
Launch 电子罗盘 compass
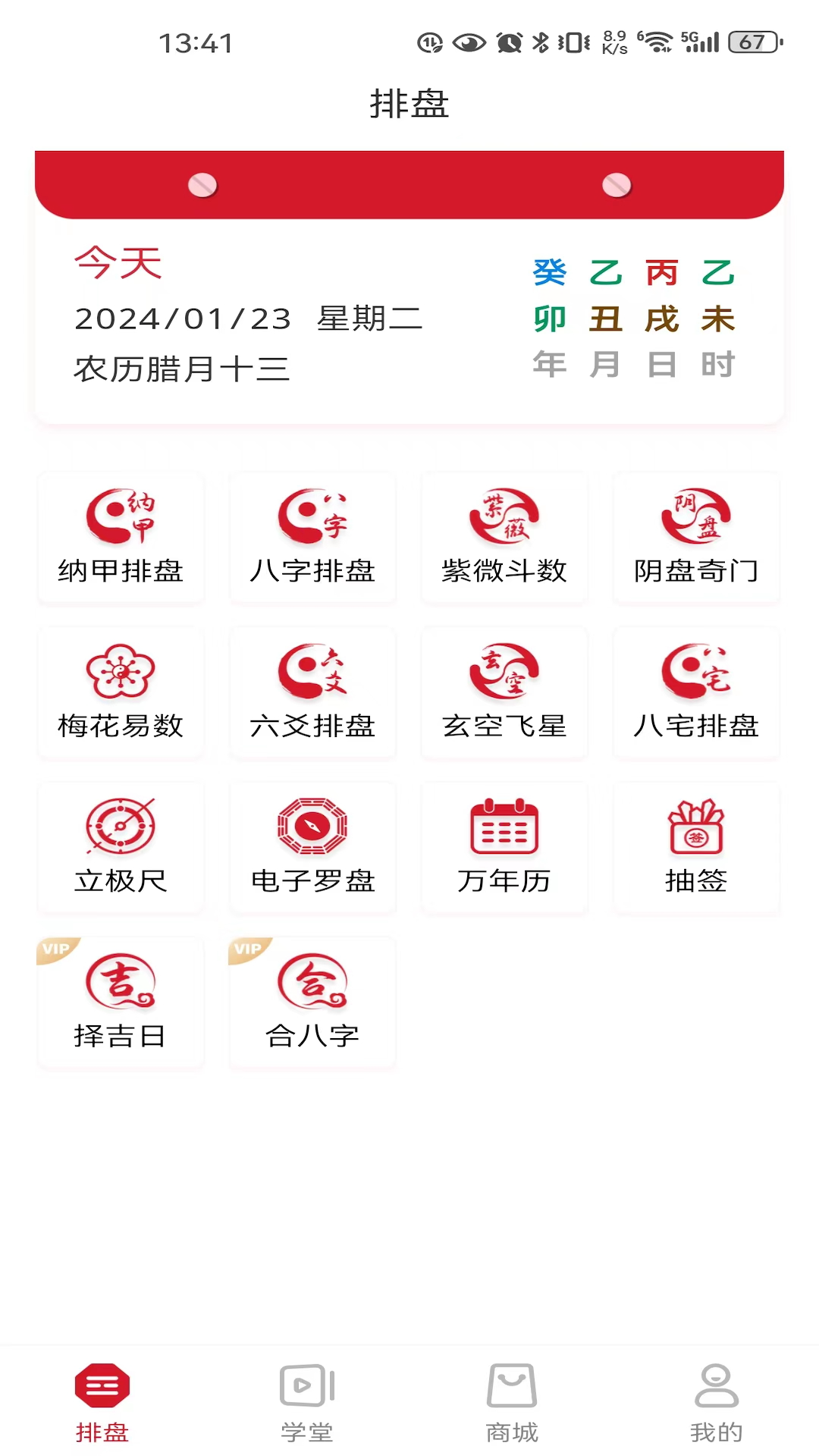(x=312, y=847)
